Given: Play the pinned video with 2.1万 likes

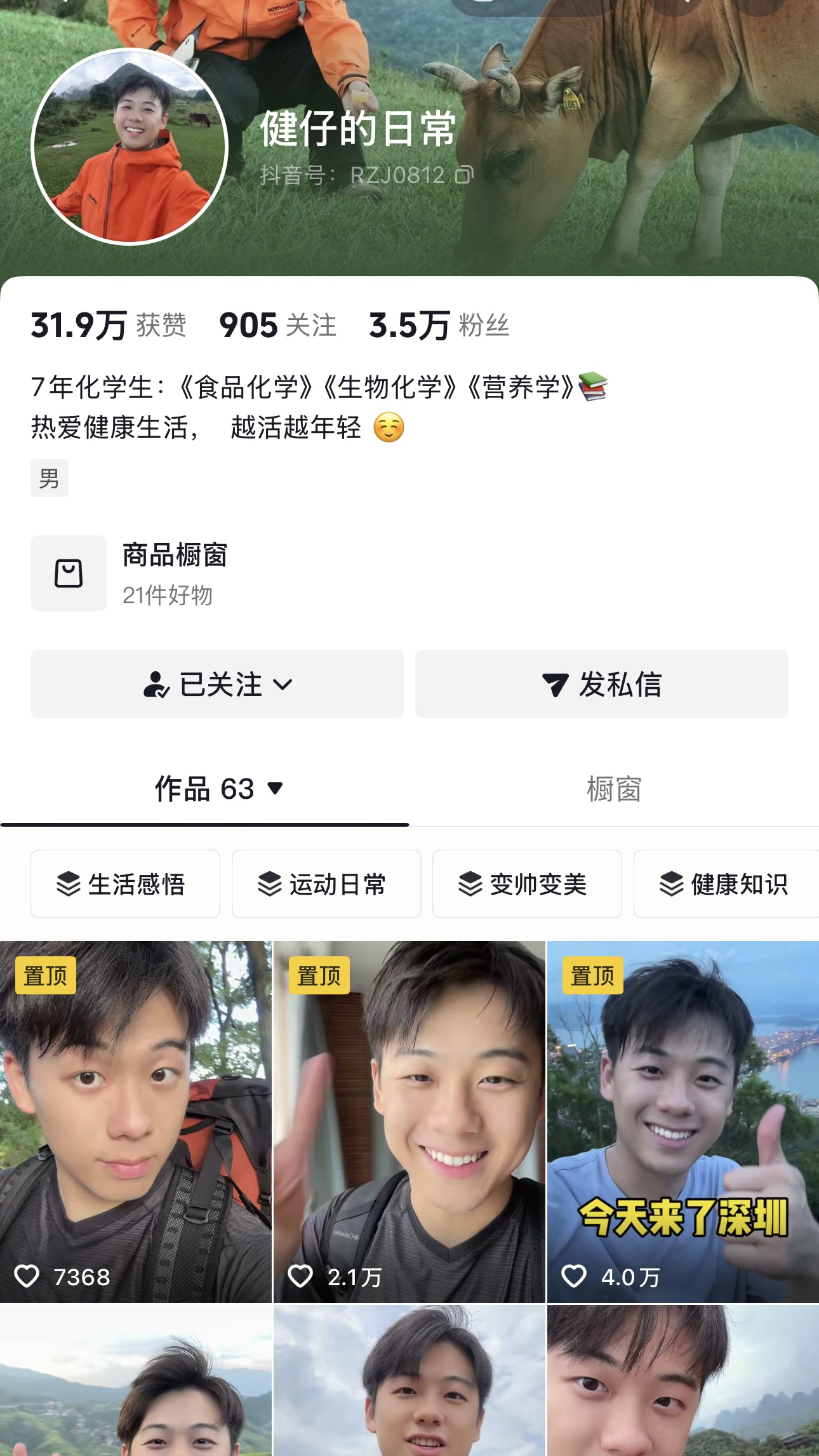Looking at the screenshot, I should [409, 1121].
